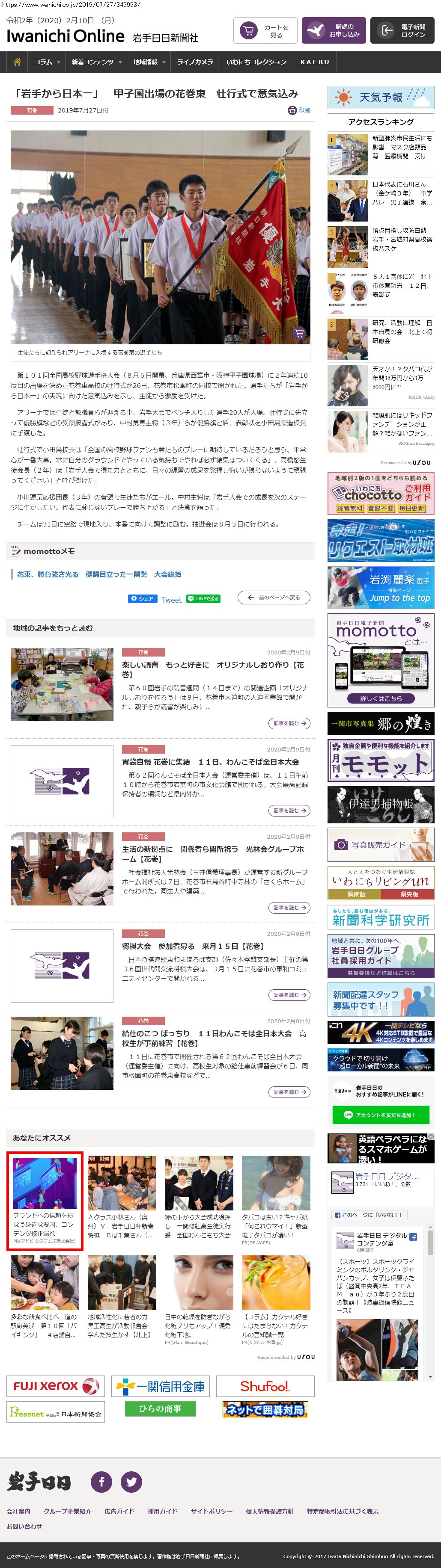
Task: Expand the コラム menu
Action: tap(46, 62)
